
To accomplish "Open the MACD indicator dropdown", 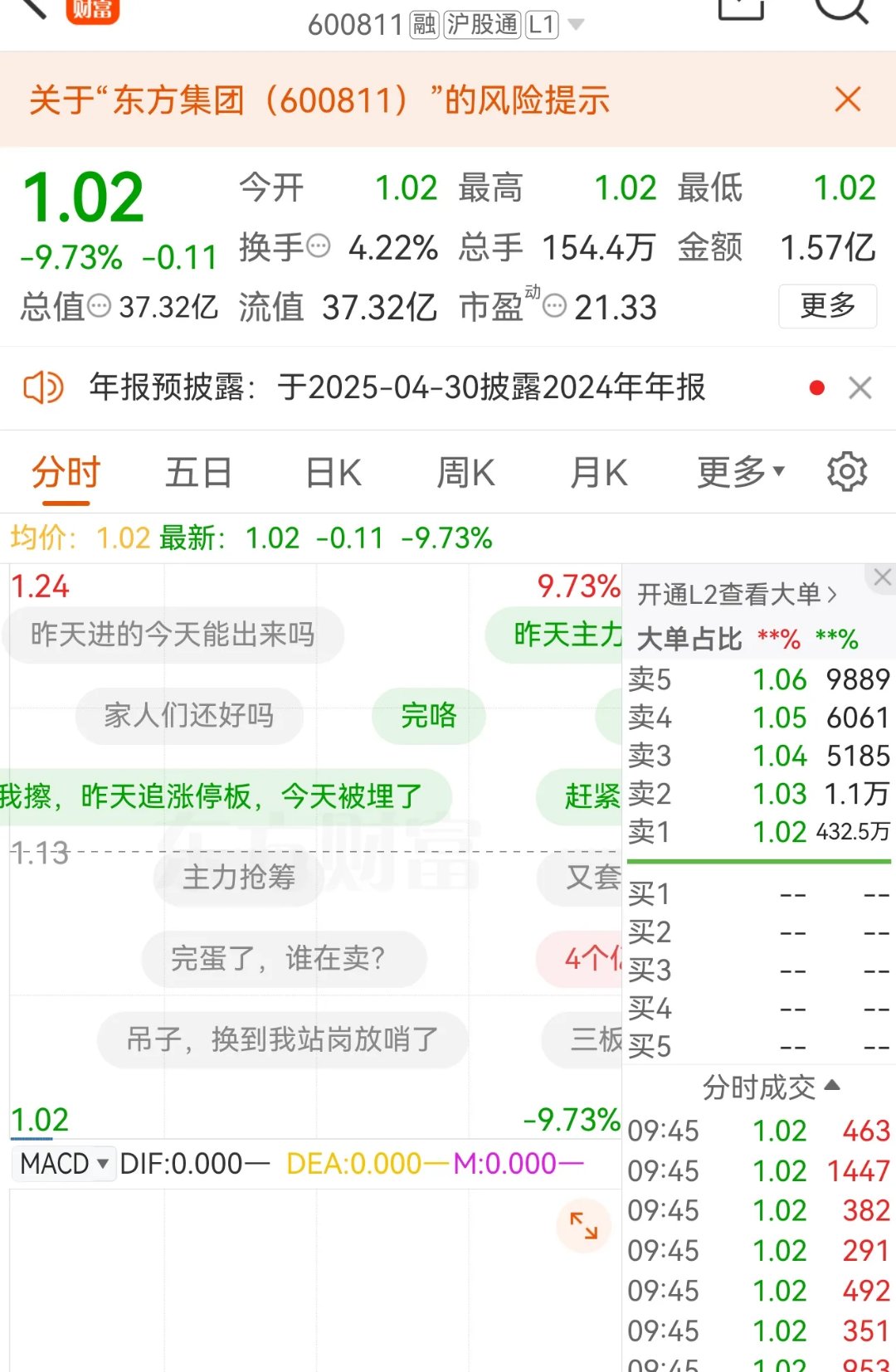I will pyautogui.click(x=63, y=1163).
